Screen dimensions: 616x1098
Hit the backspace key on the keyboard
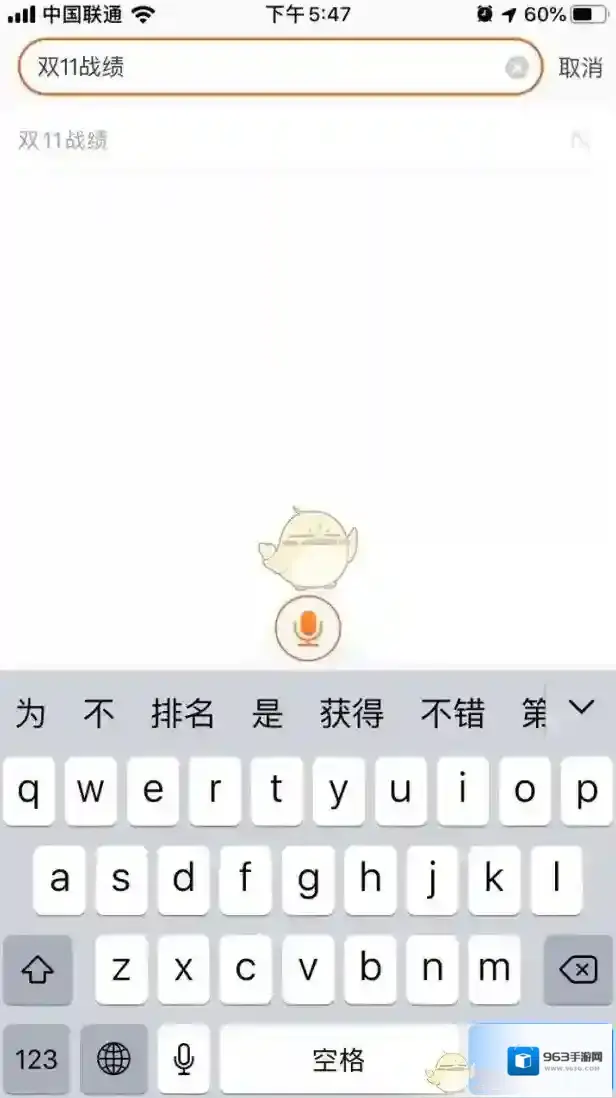pyautogui.click(x=577, y=969)
